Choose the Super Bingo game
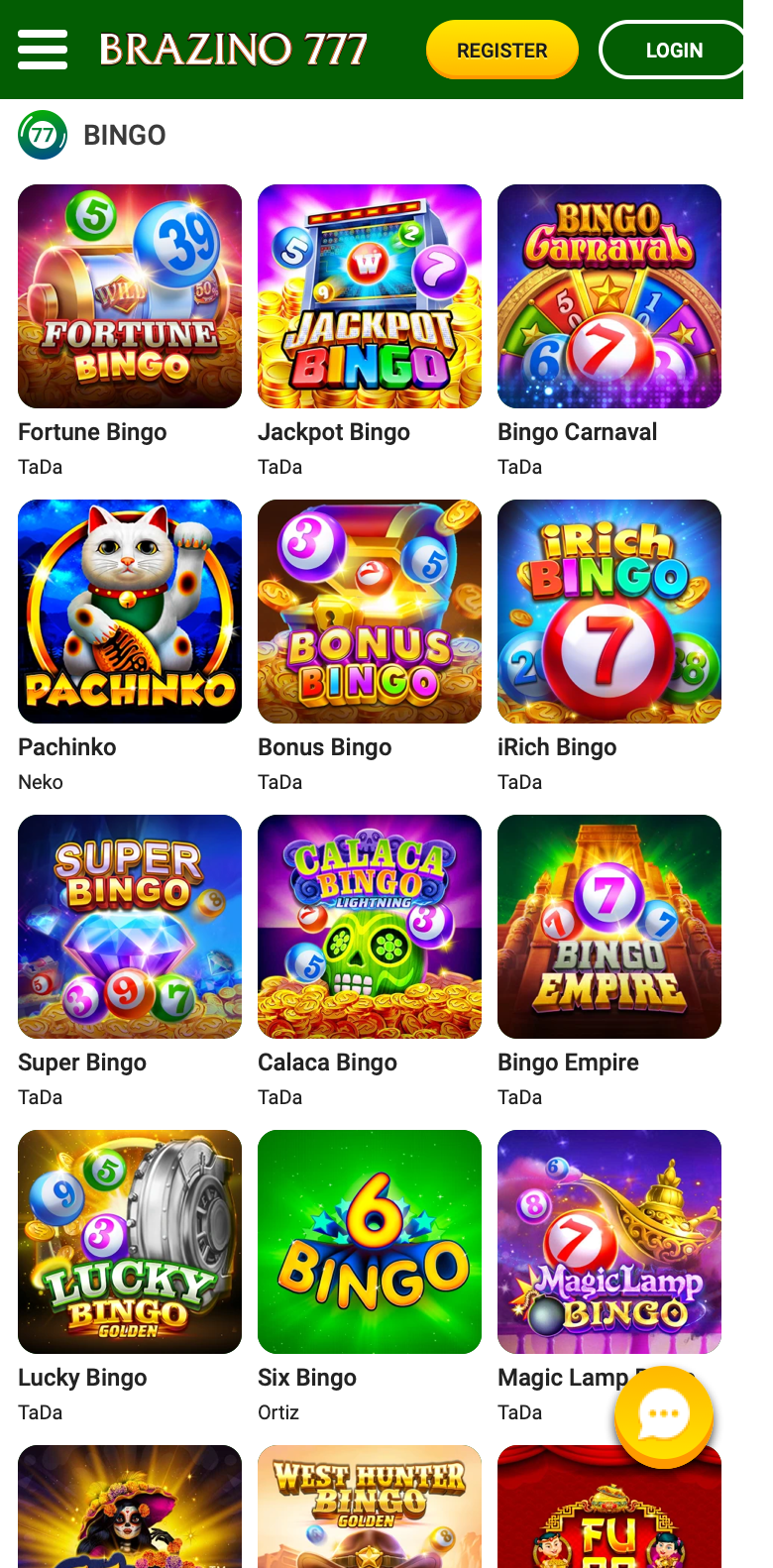The image size is (773, 1568). point(130,927)
